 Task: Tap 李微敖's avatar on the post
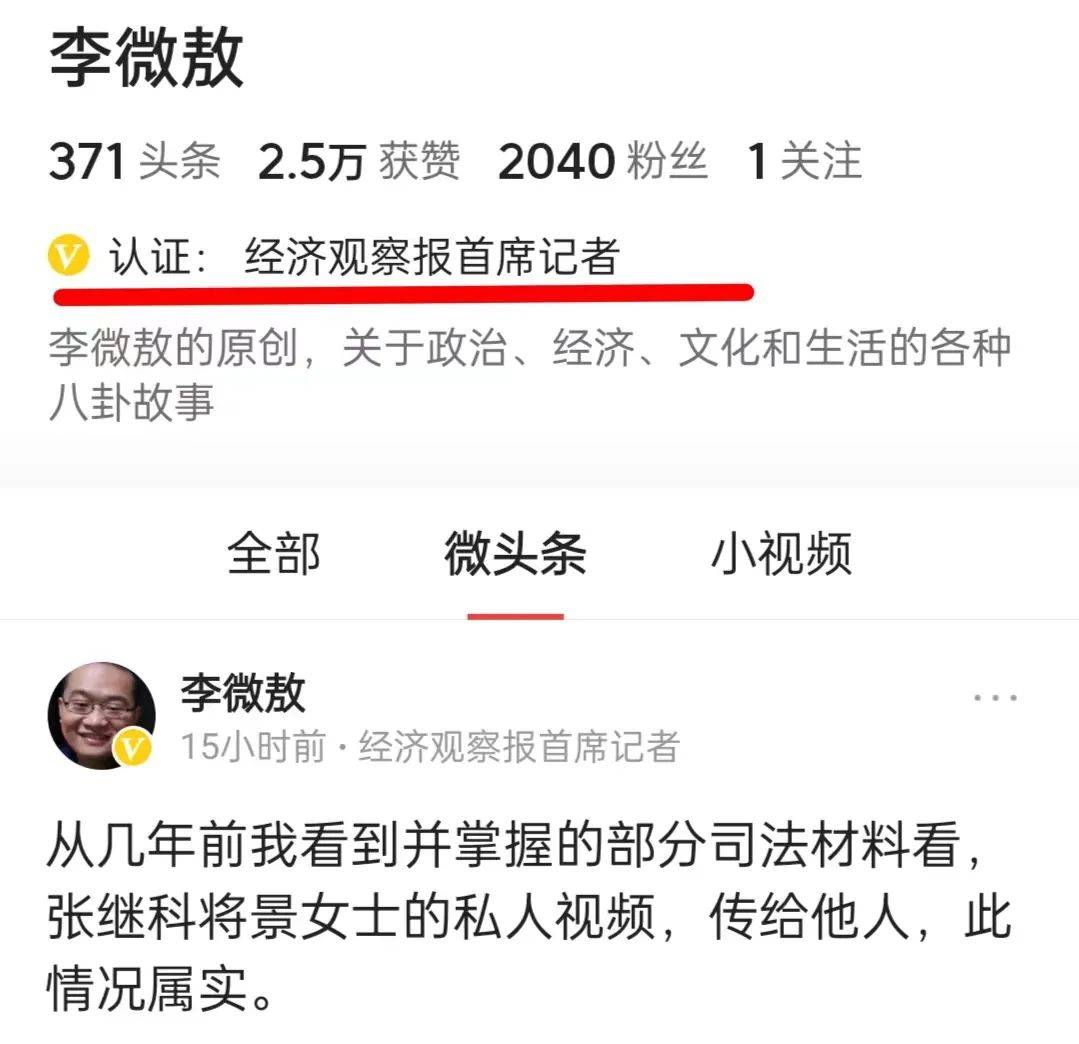pyautogui.click(x=101, y=714)
